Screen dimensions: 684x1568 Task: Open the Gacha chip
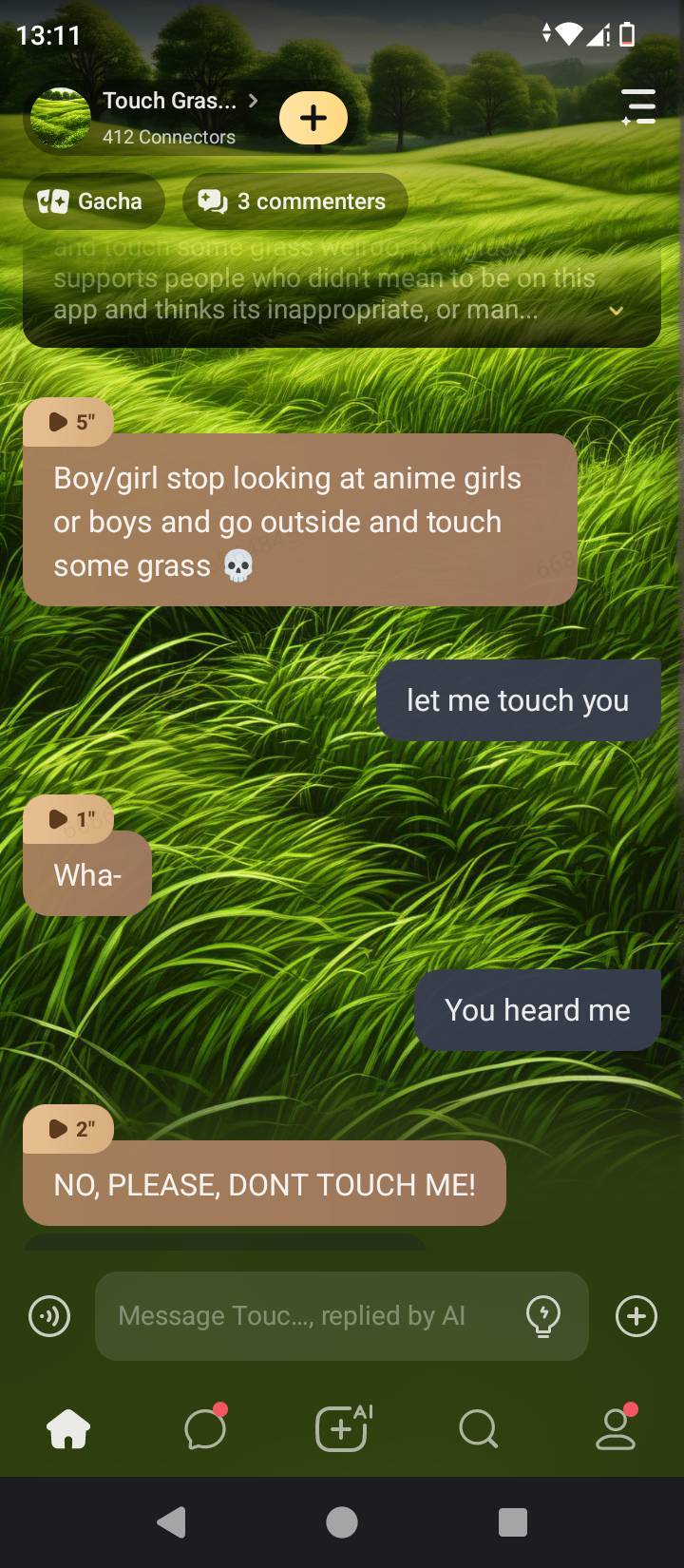92,201
